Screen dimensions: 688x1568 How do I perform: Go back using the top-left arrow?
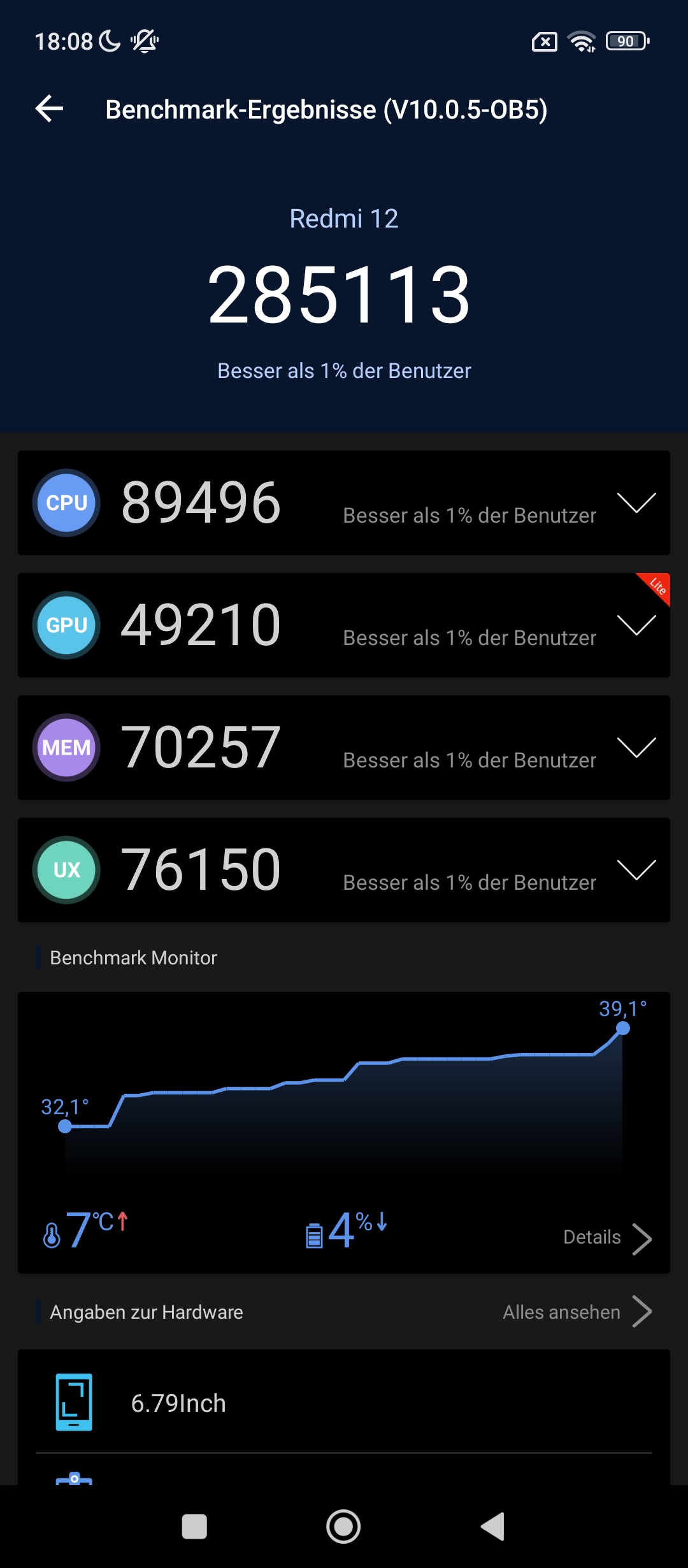pyautogui.click(x=50, y=109)
